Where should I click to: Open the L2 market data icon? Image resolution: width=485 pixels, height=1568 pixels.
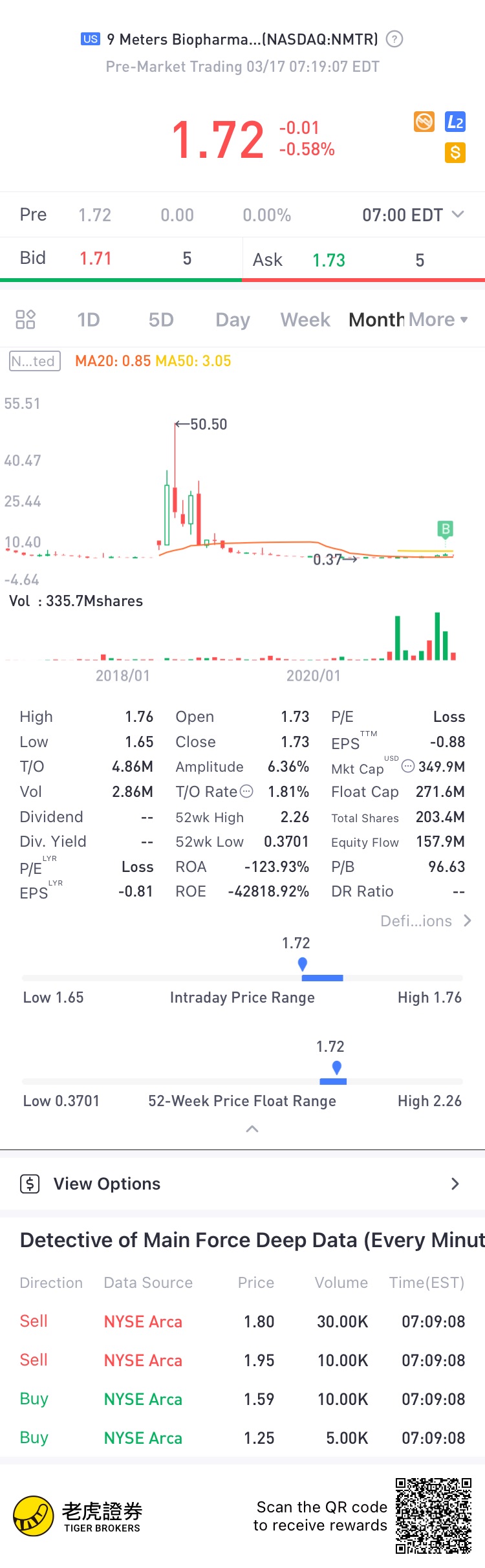point(455,122)
